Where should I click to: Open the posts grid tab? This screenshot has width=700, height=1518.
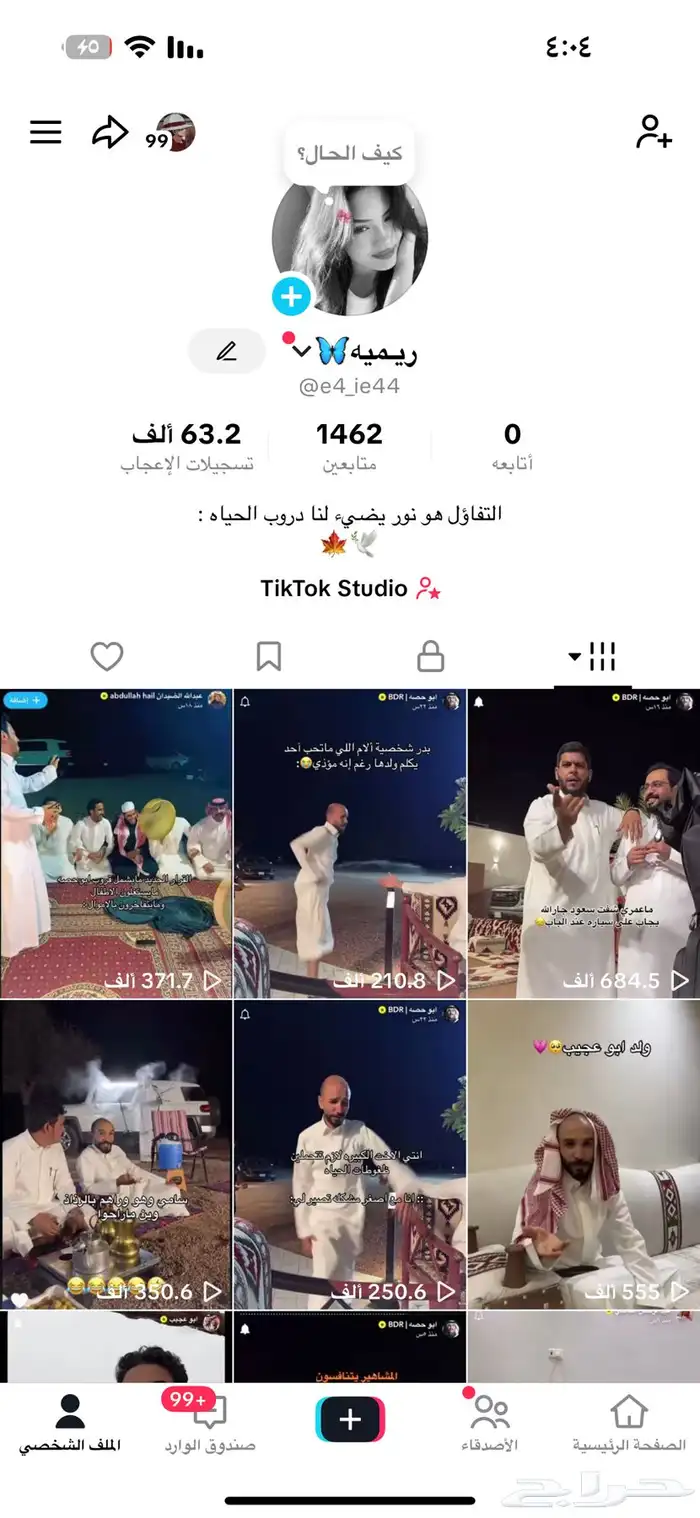pos(593,657)
